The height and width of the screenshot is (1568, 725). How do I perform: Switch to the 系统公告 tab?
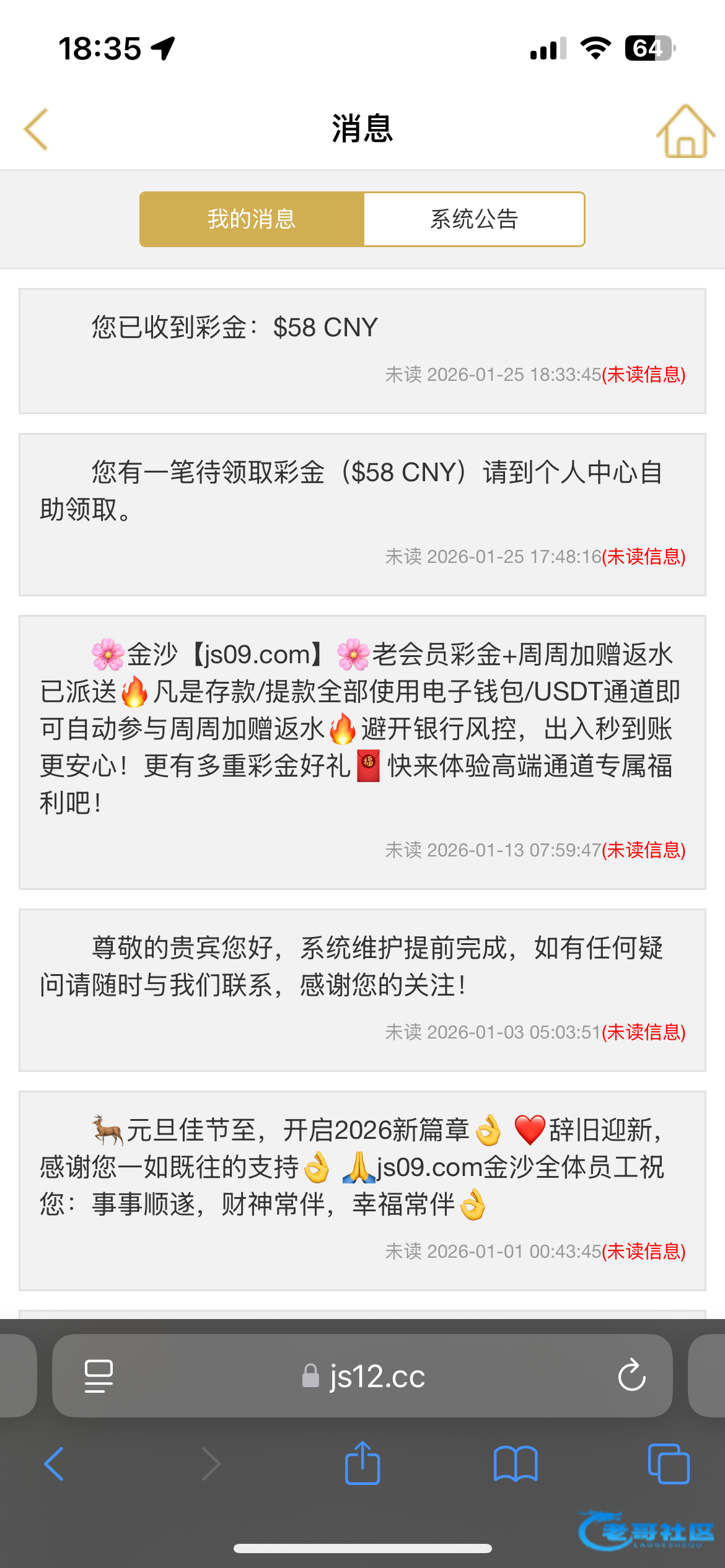point(474,219)
